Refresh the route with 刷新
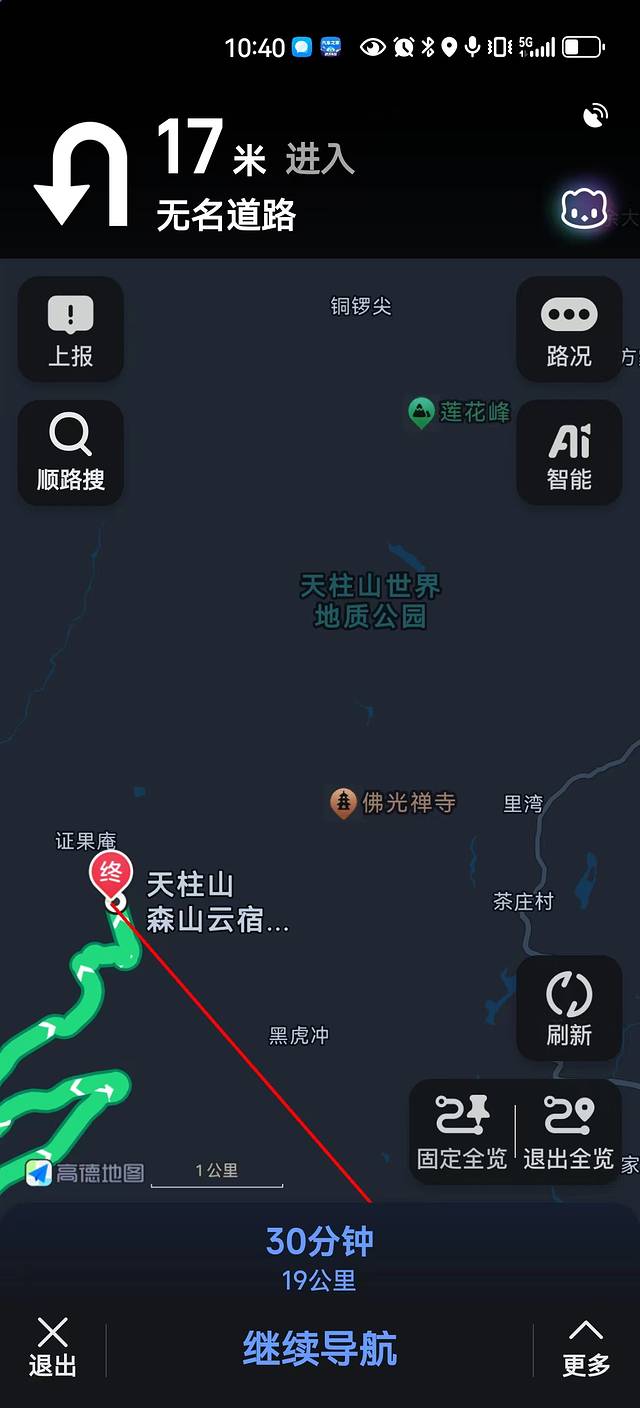 pos(569,1008)
